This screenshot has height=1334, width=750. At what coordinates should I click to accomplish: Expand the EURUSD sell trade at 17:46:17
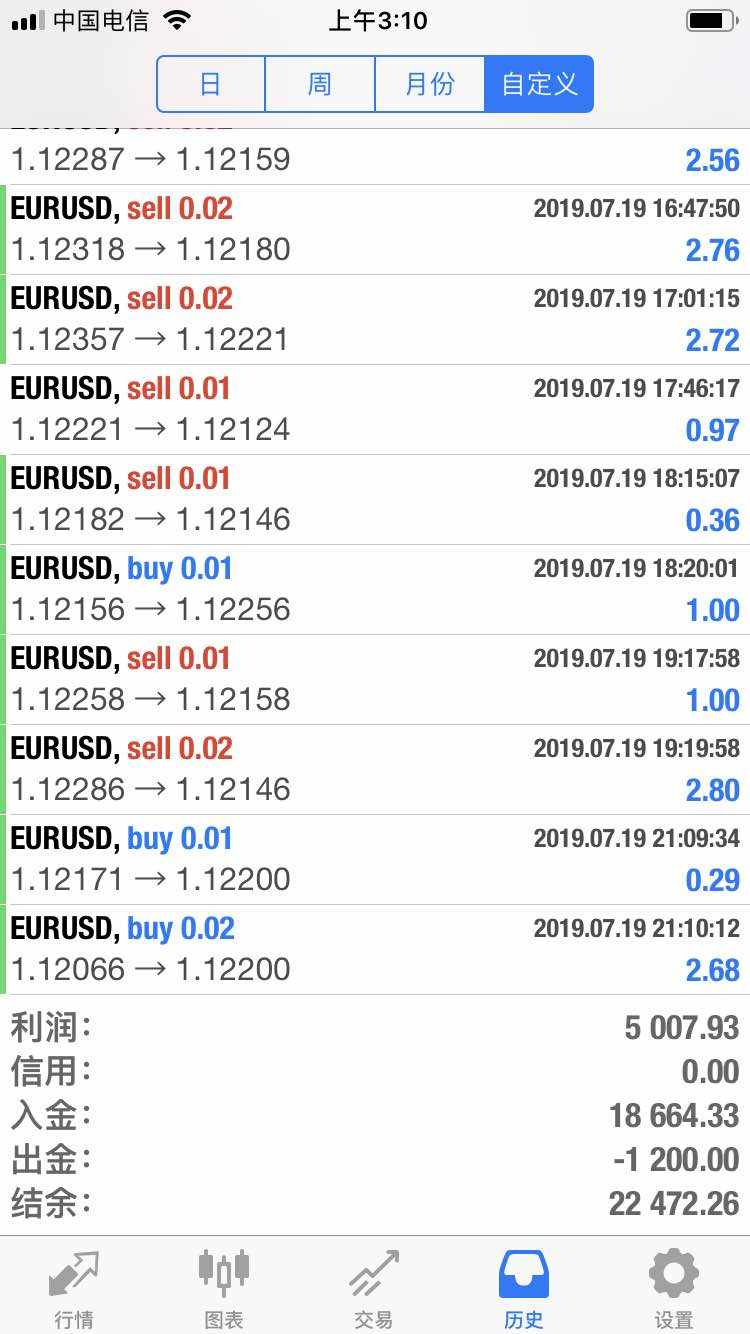375,410
